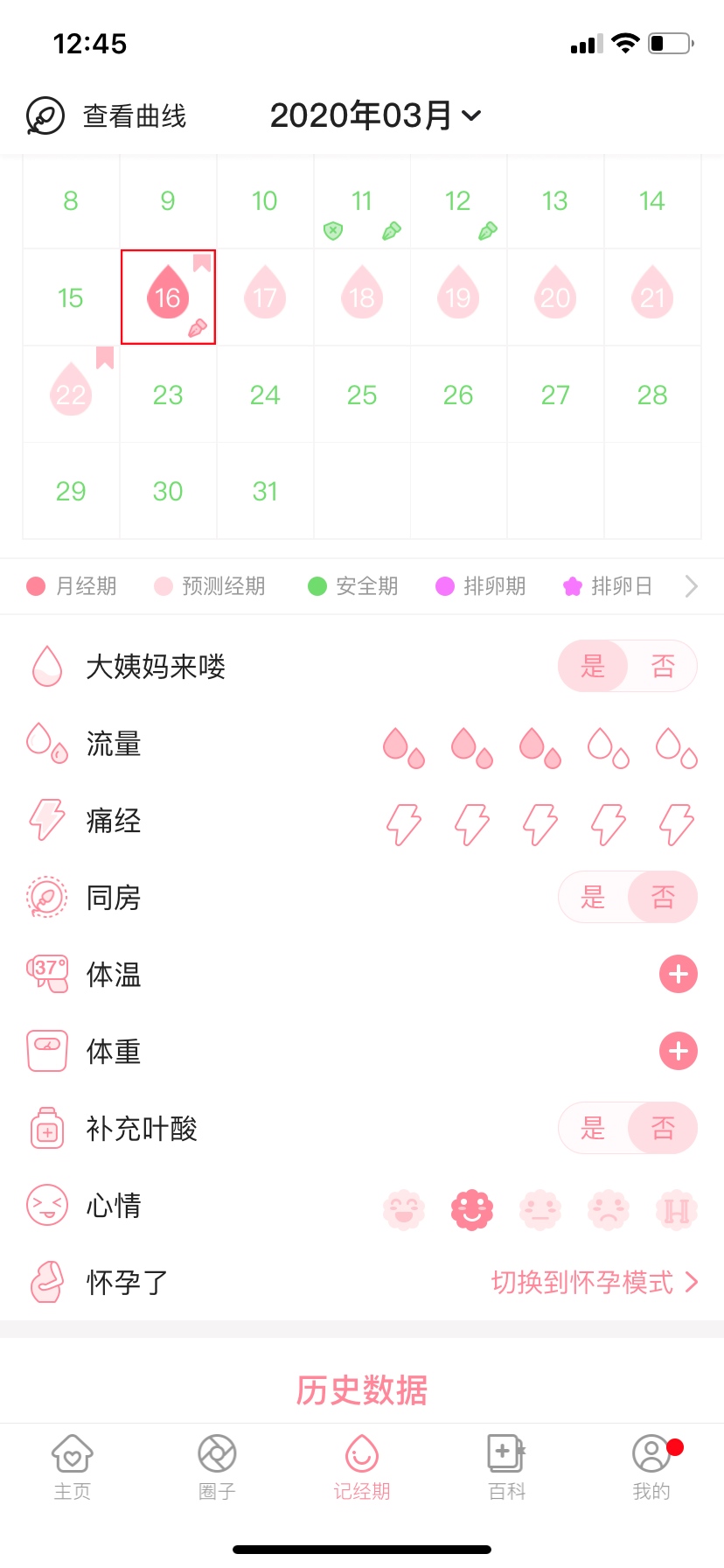This screenshot has height=1568, width=724.
Task: Add a 体重 weight record
Action: tap(678, 1052)
